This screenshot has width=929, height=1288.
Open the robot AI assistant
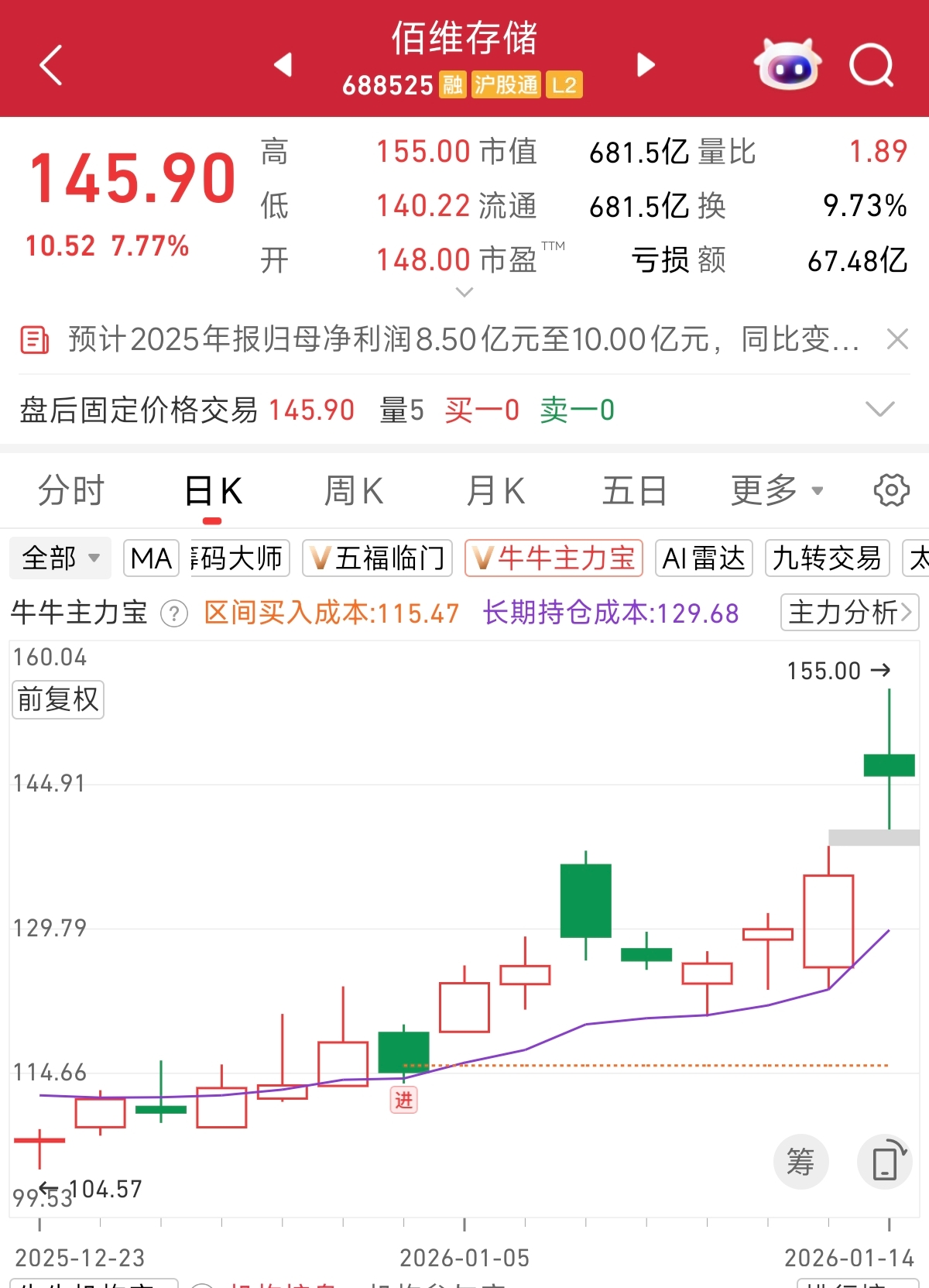click(787, 65)
